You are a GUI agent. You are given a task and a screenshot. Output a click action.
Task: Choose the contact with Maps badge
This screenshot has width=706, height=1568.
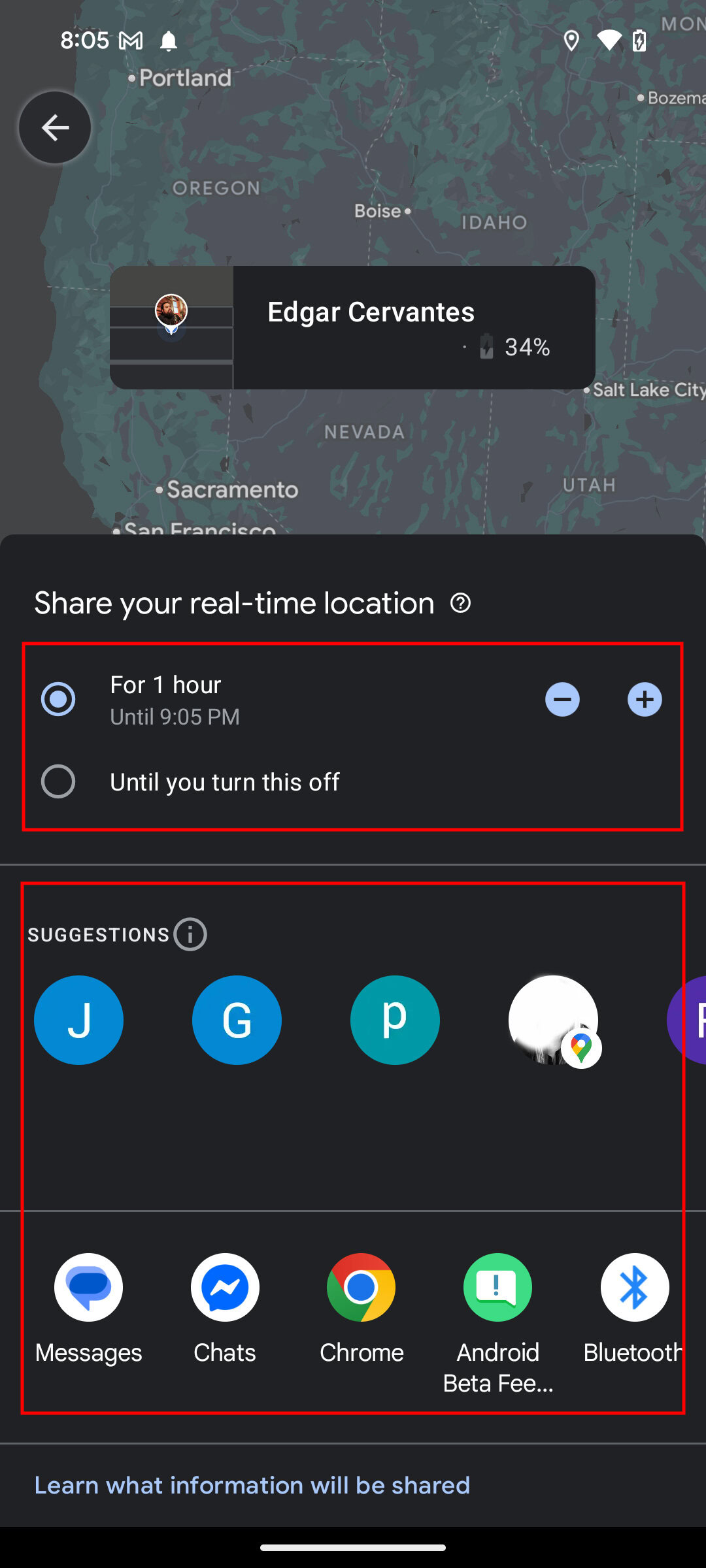(553, 1020)
